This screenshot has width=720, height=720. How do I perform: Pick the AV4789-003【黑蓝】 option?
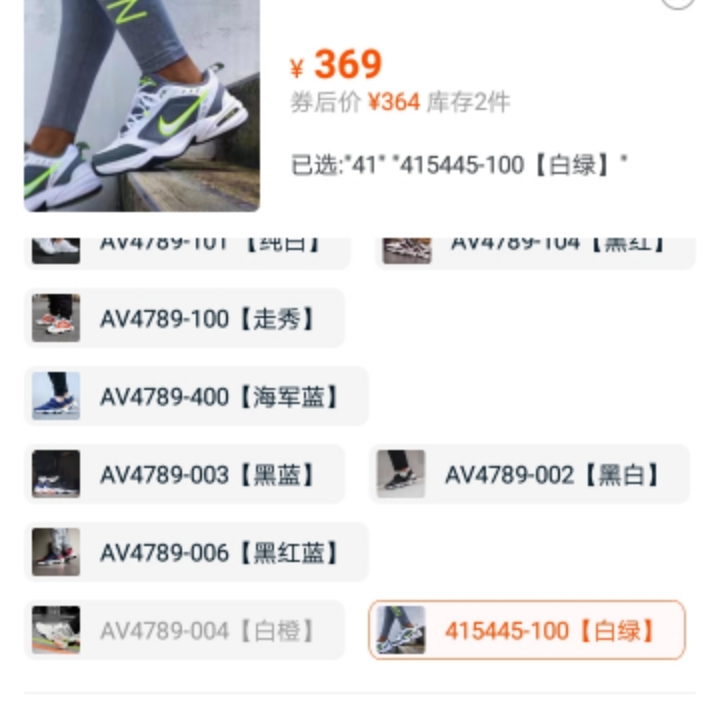tap(185, 474)
